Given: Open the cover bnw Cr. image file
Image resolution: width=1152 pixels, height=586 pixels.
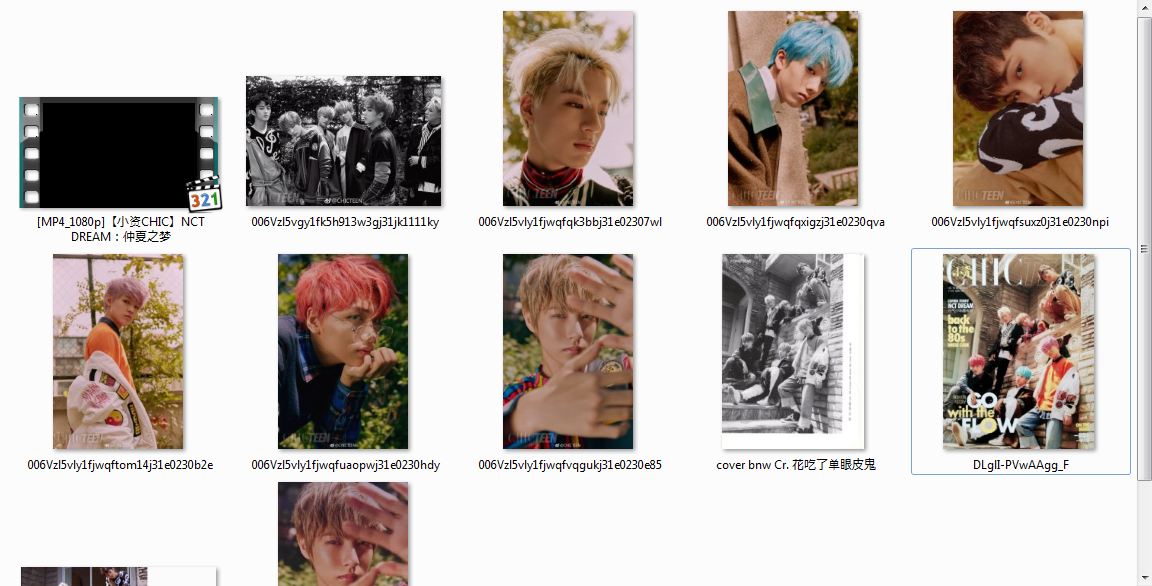Looking at the screenshot, I should [793, 352].
